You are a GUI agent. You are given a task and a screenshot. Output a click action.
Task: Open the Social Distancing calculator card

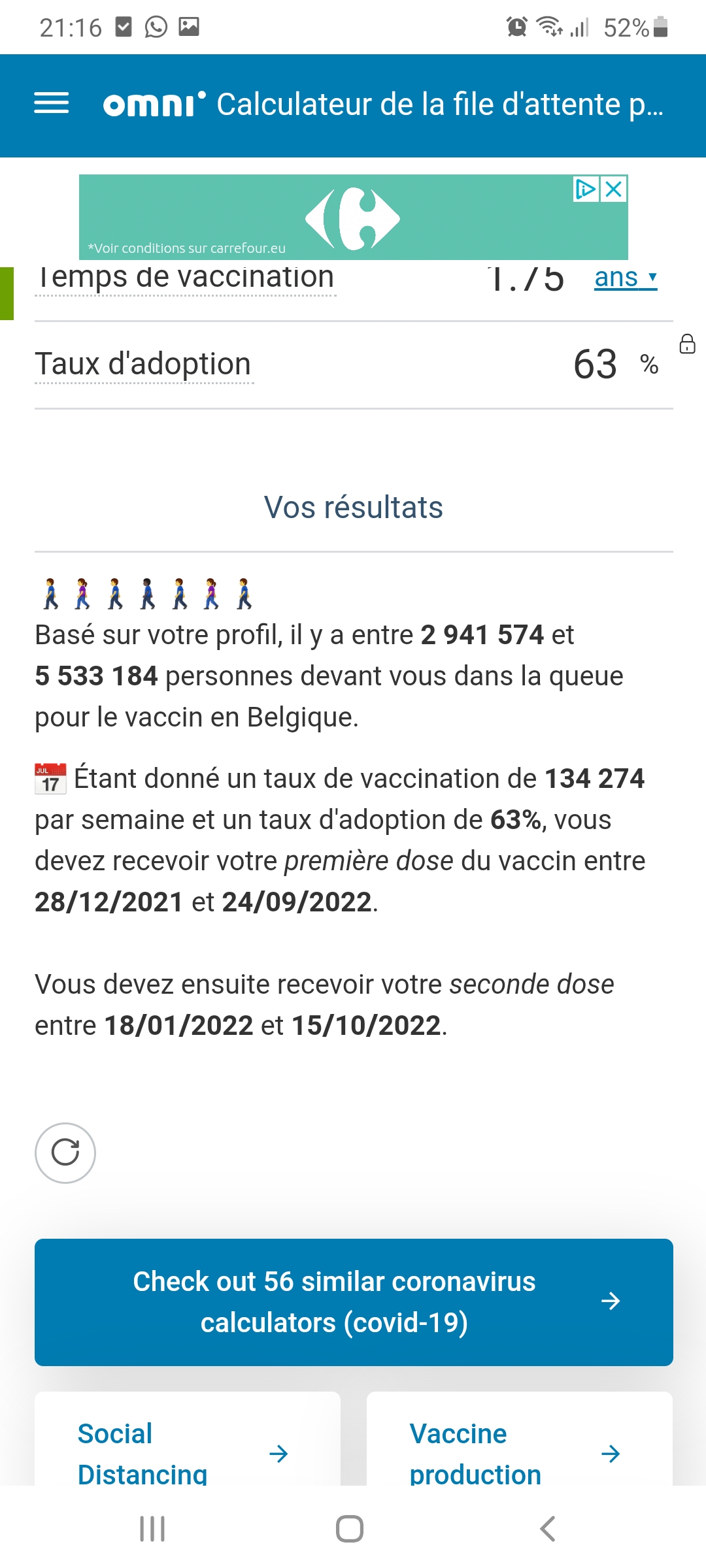(x=188, y=1440)
